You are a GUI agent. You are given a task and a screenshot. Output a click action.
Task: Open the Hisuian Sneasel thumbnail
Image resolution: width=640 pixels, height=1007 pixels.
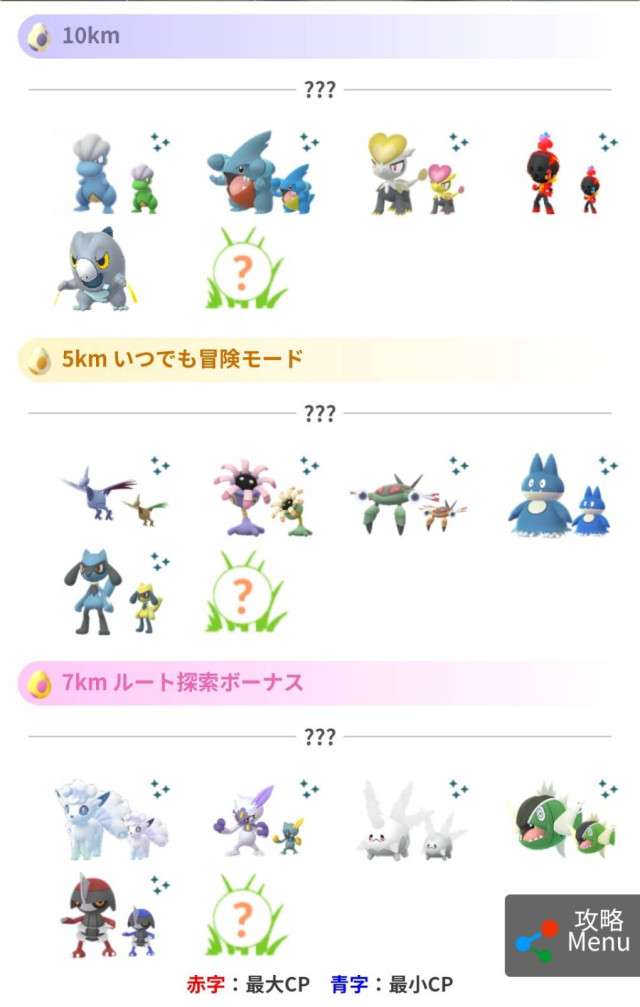[258, 820]
